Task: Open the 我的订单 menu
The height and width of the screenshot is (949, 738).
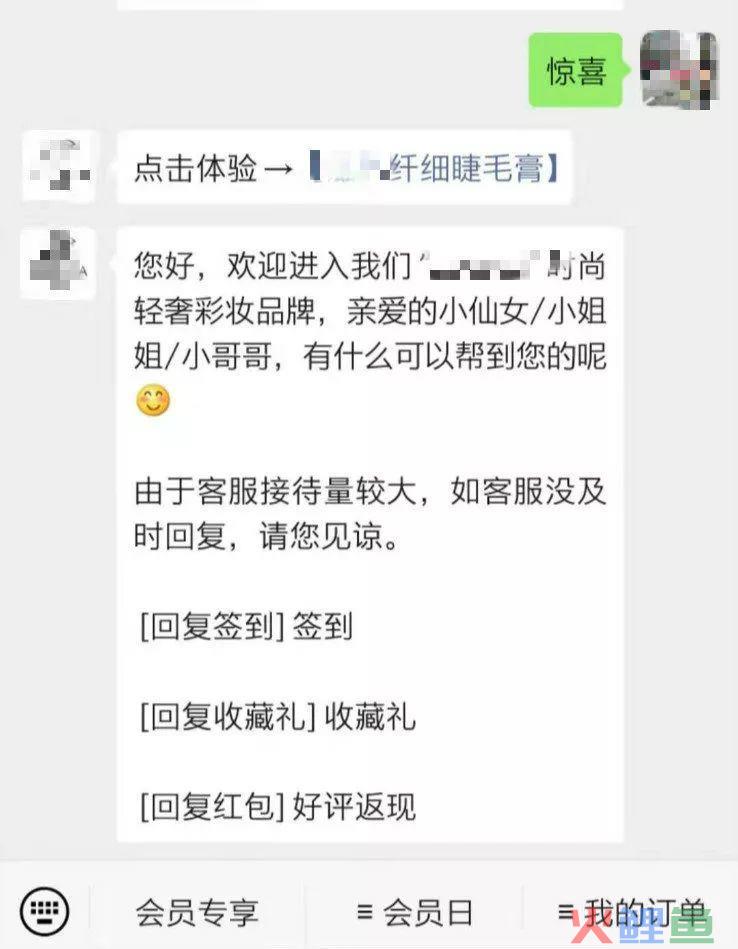Action: click(632, 912)
